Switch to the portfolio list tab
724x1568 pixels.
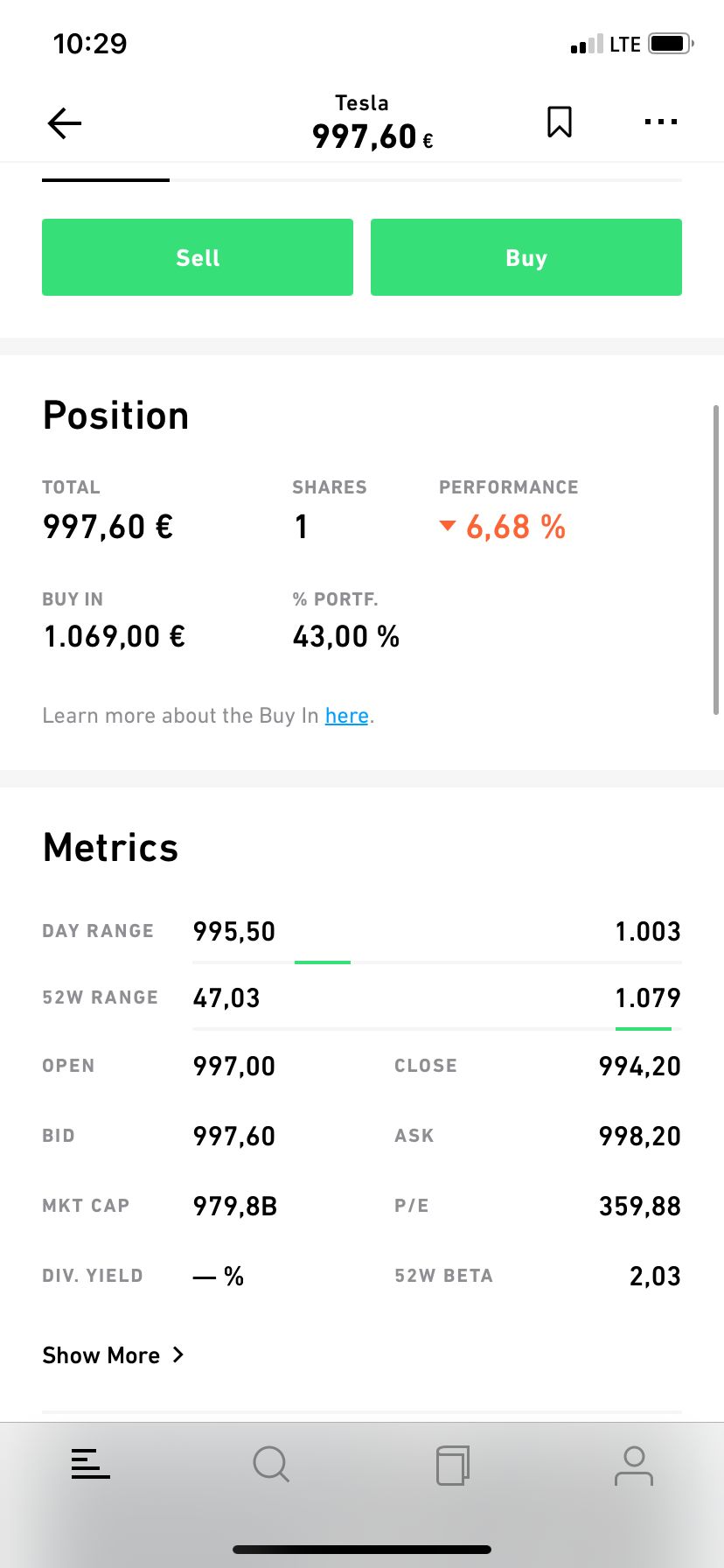pyautogui.click(x=91, y=1465)
